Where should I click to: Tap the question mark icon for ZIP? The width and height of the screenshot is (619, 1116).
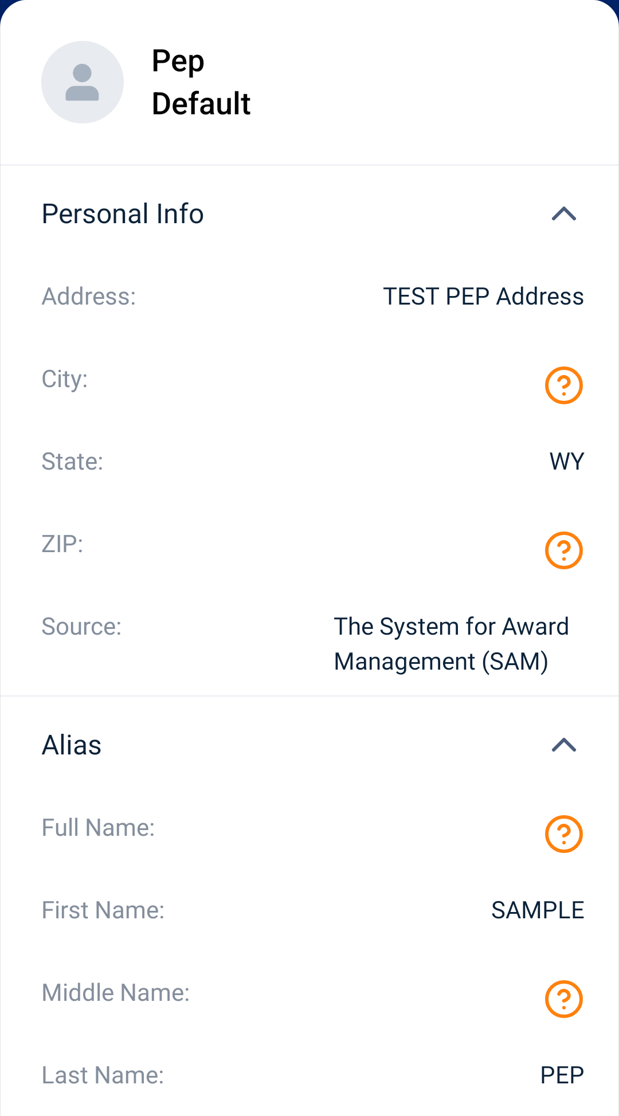[564, 550]
